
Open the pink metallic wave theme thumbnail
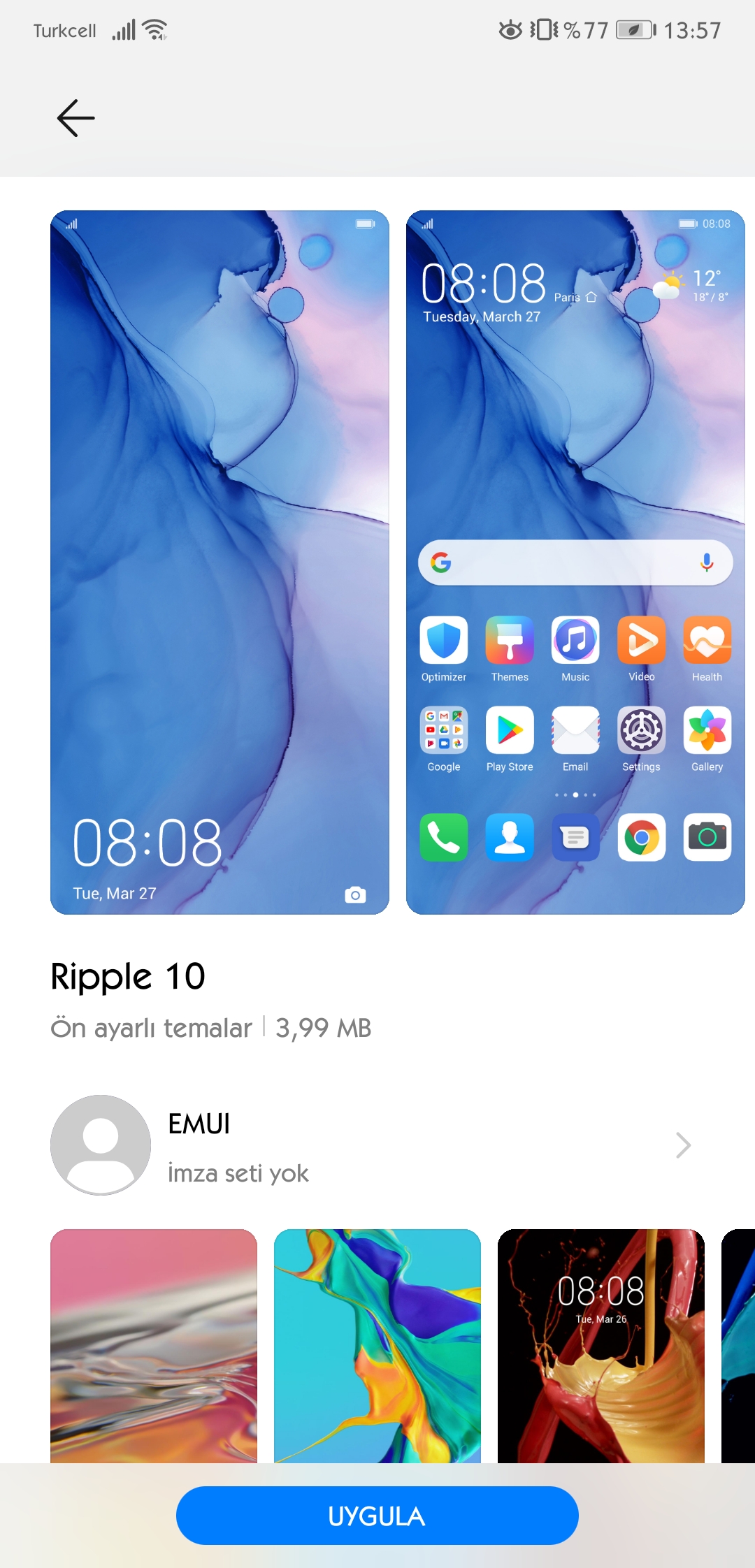coord(154,1346)
